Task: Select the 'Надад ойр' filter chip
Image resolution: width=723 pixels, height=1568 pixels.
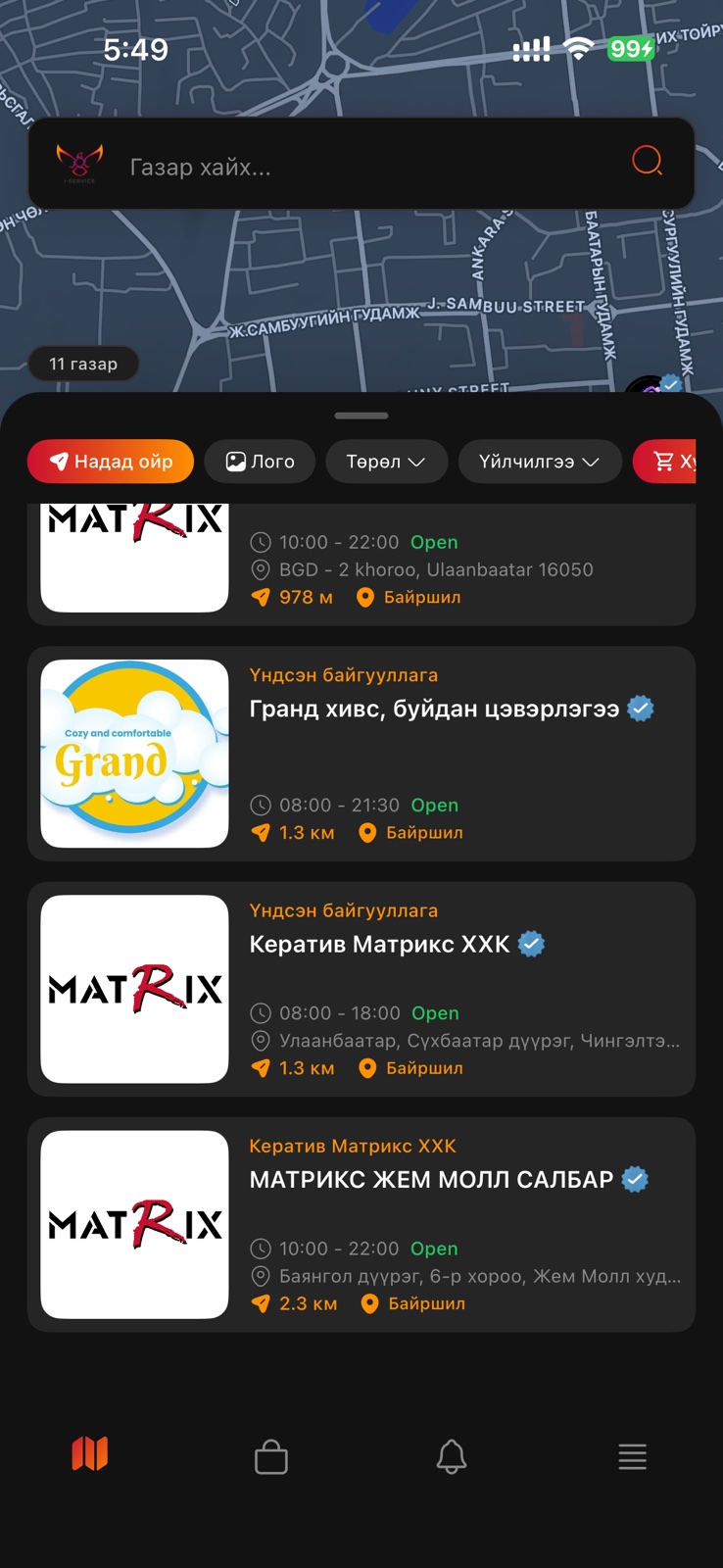Action: click(x=111, y=462)
